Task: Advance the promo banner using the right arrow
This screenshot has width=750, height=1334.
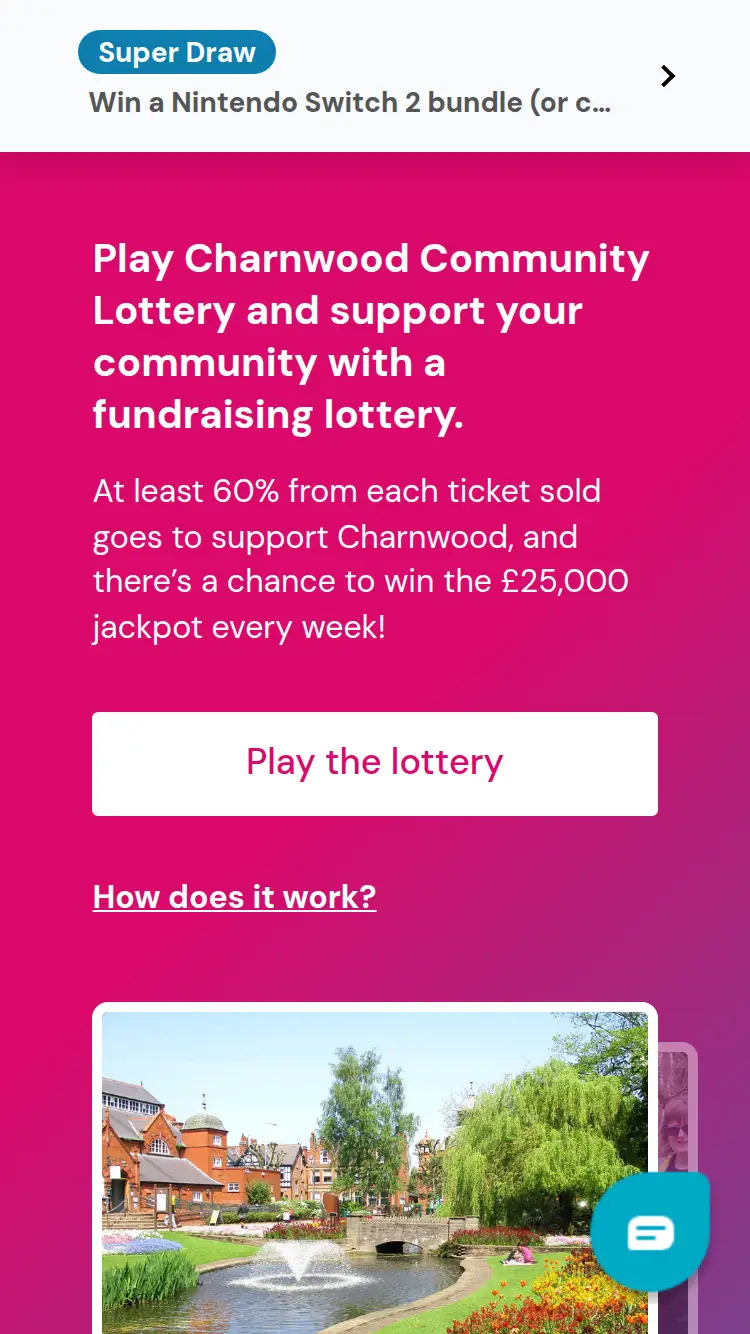Action: pos(667,76)
